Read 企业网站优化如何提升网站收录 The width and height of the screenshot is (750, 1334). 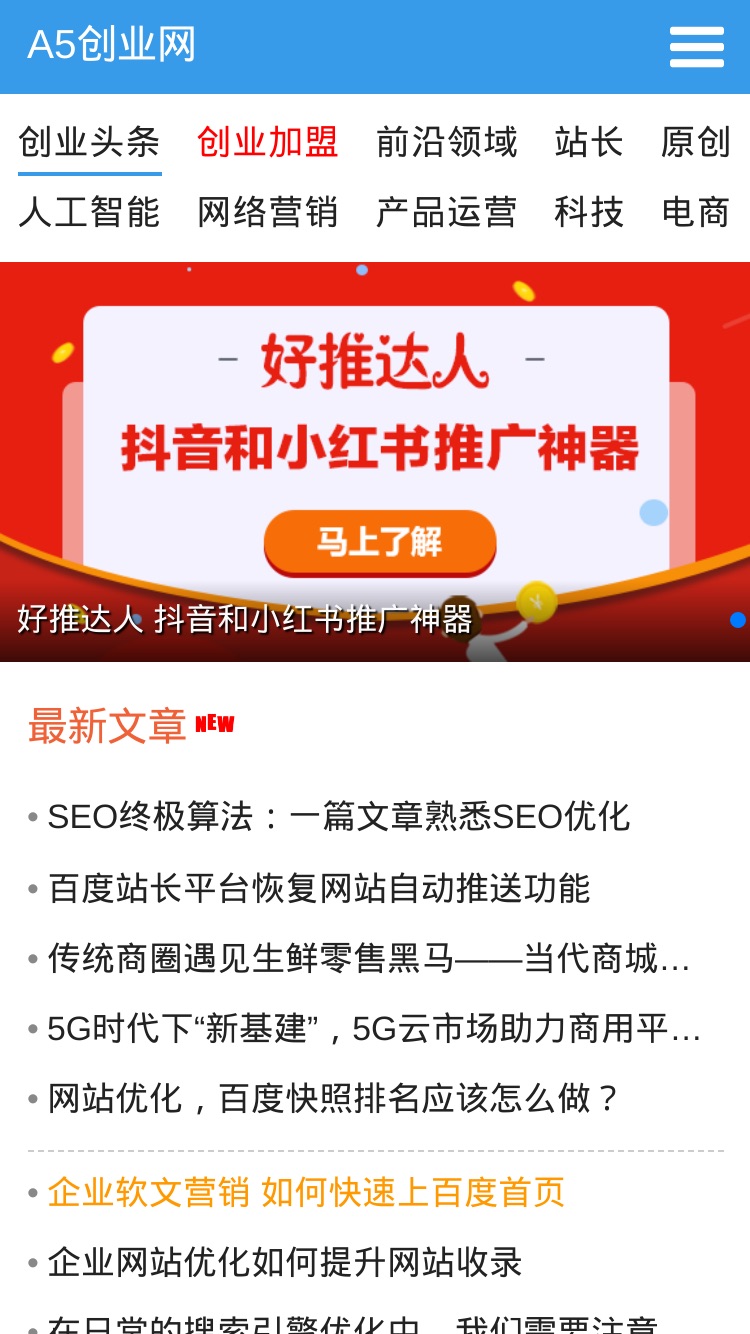pyautogui.click(x=285, y=1262)
